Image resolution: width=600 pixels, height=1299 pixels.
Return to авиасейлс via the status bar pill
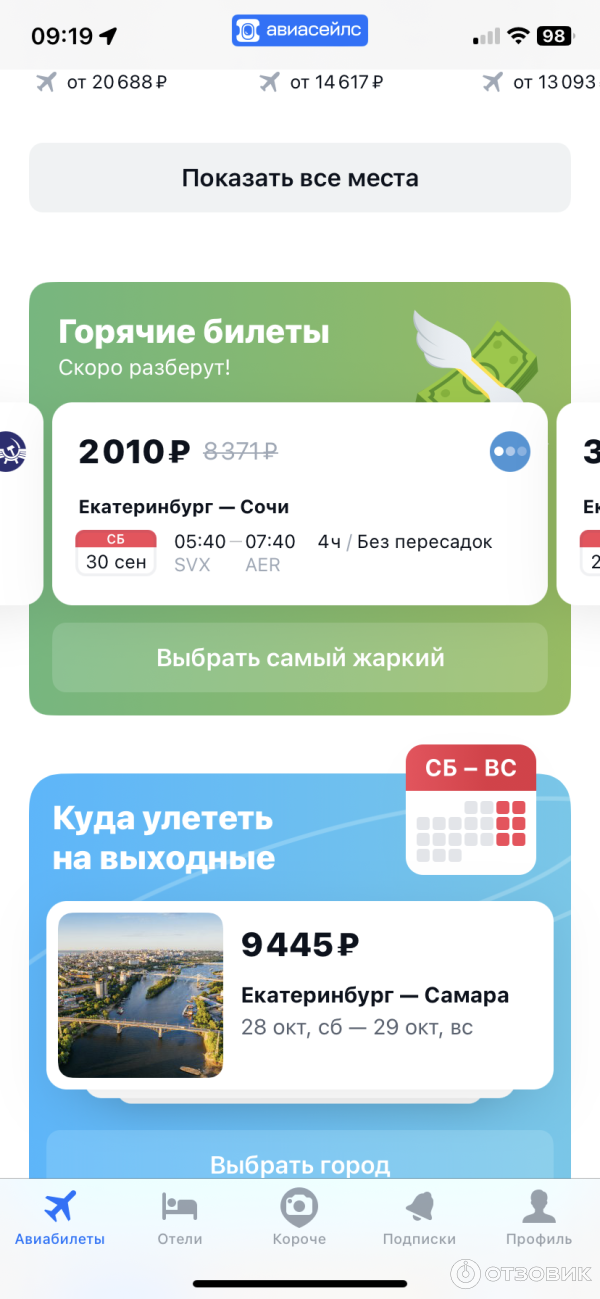coord(300,31)
